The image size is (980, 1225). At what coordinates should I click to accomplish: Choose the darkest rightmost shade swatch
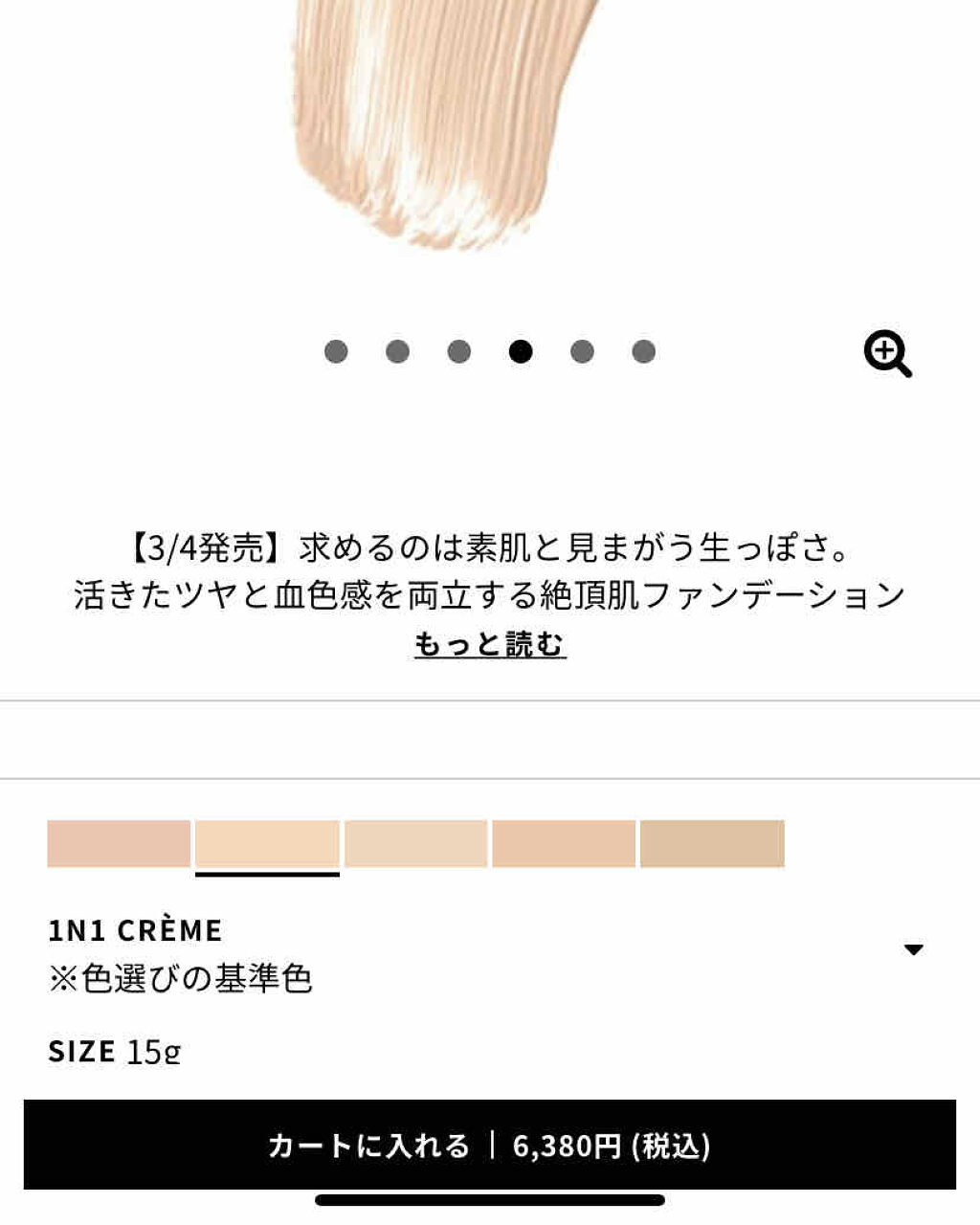[x=713, y=842]
